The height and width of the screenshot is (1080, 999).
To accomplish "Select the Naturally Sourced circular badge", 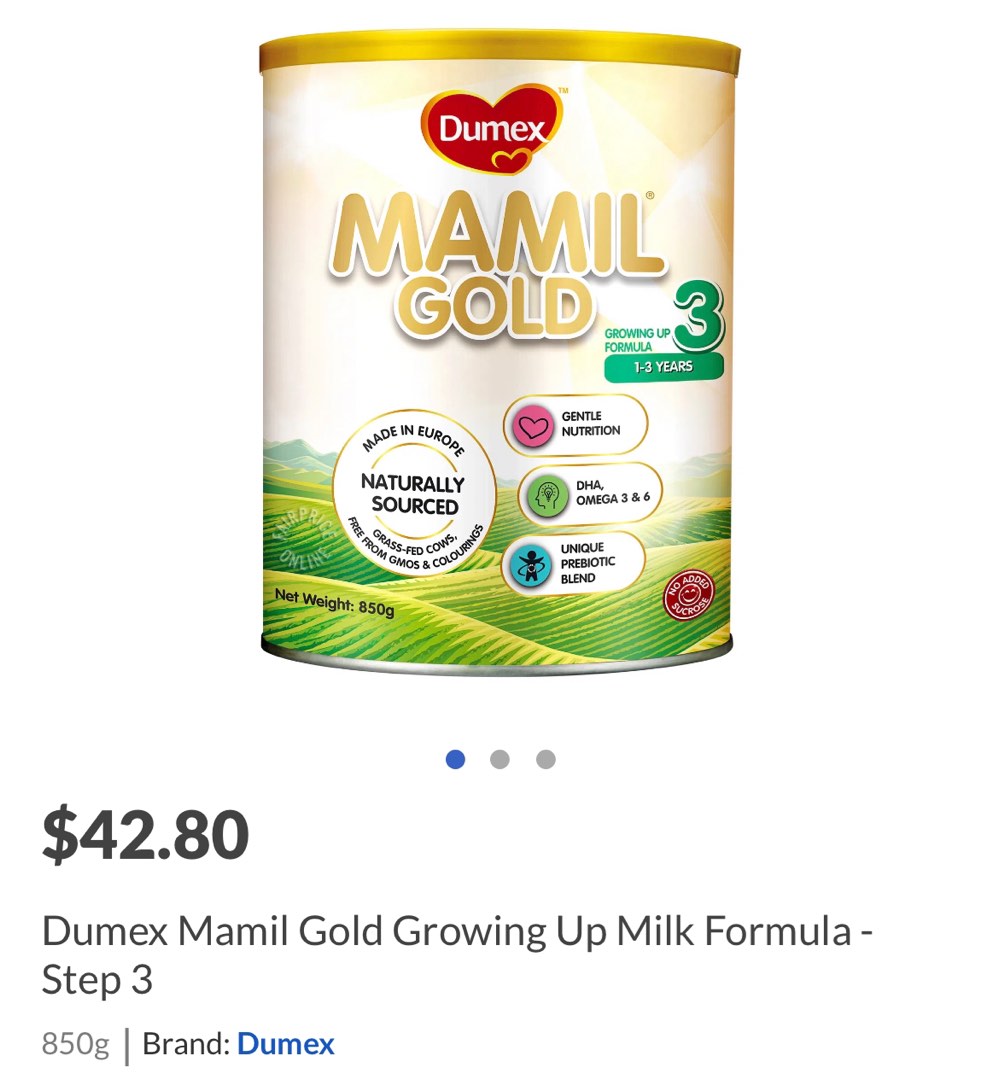I will click(414, 490).
